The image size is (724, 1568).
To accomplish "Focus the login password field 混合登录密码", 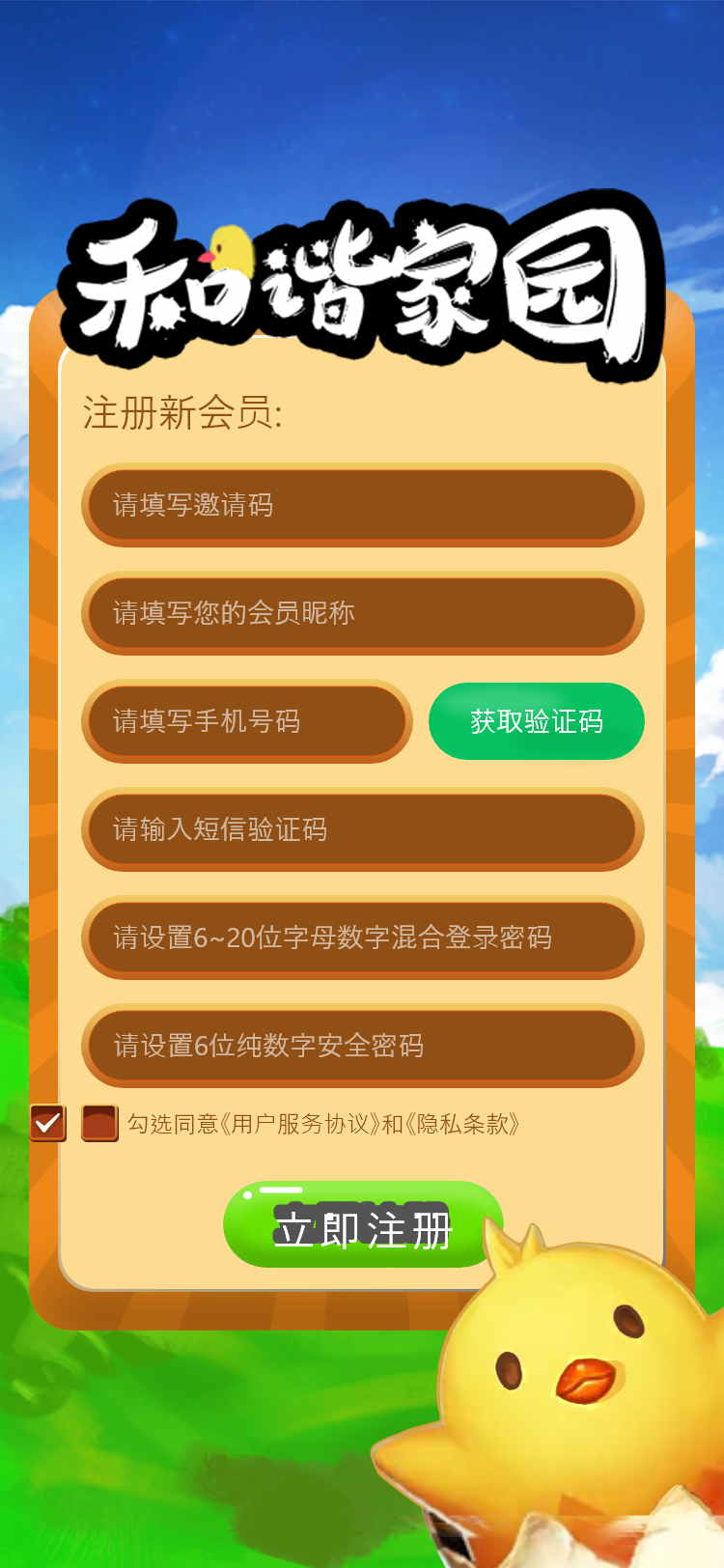I will pos(362,938).
